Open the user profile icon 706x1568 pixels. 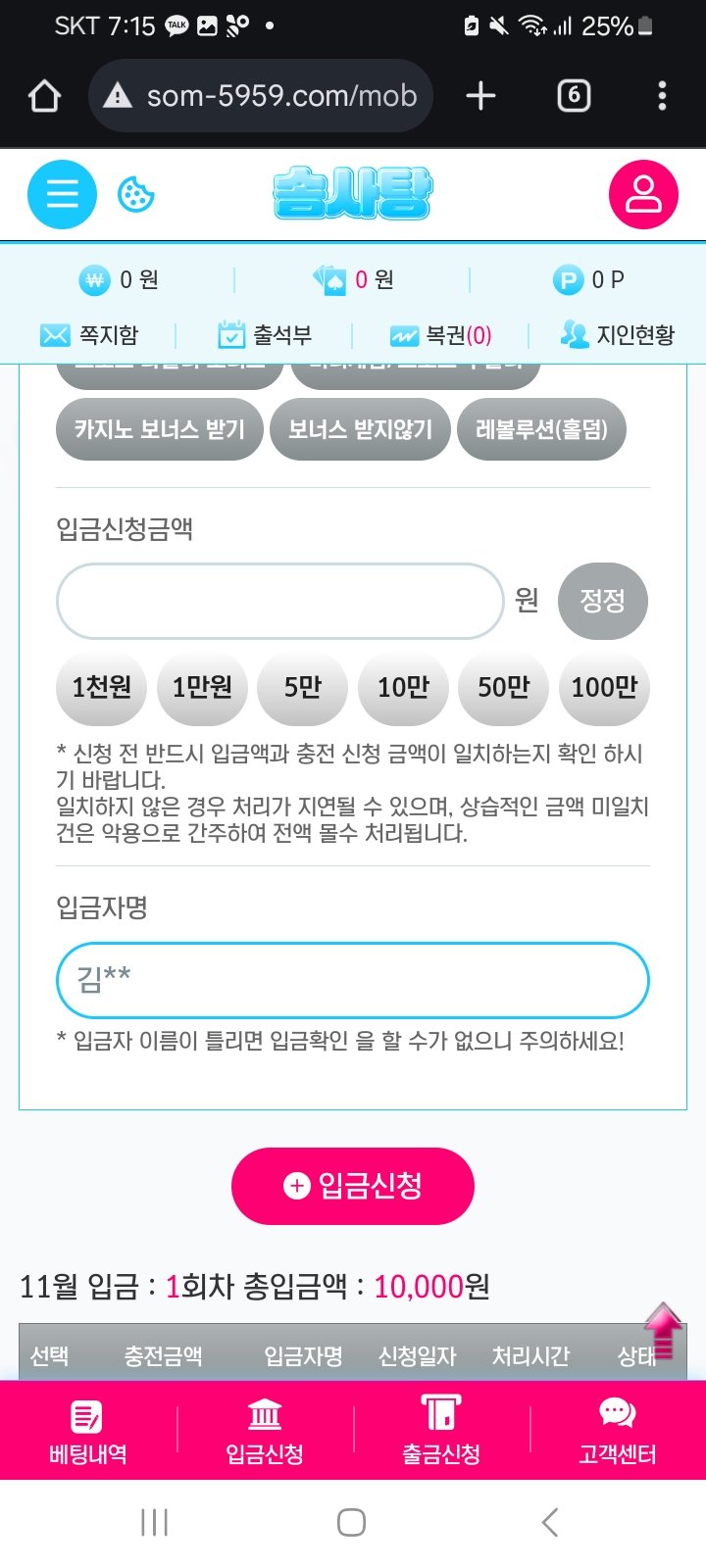point(643,194)
